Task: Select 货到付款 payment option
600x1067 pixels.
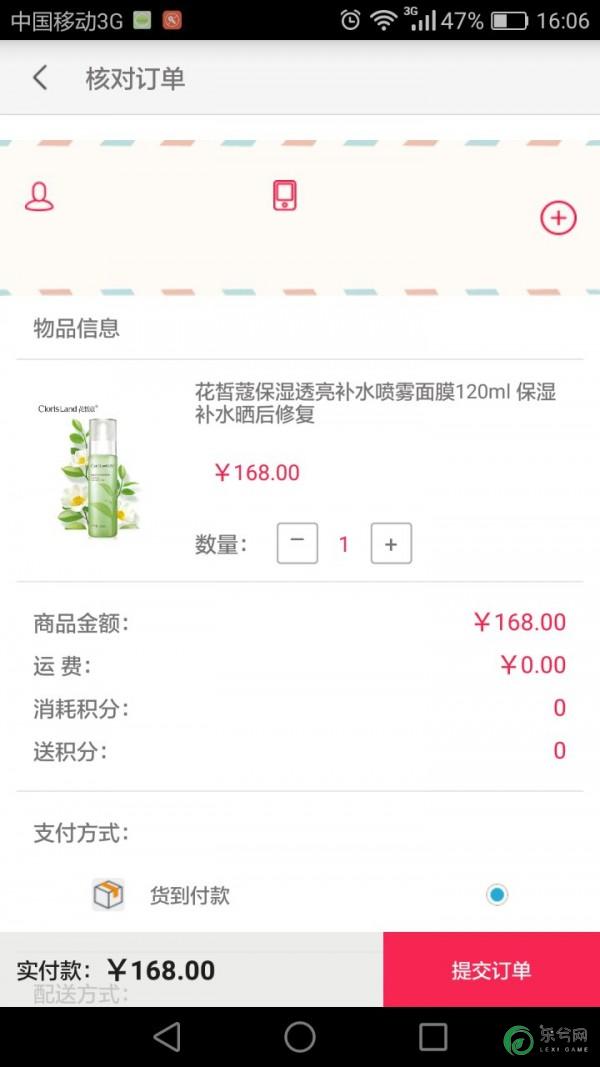Action: point(496,894)
